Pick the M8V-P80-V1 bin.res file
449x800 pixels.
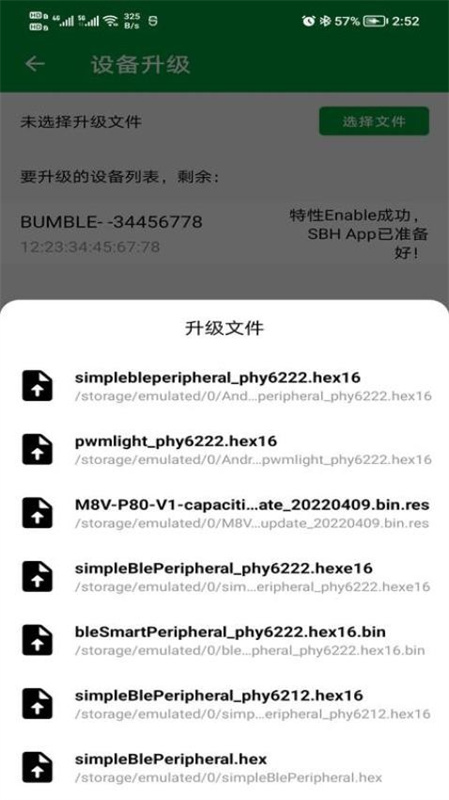coord(224,513)
